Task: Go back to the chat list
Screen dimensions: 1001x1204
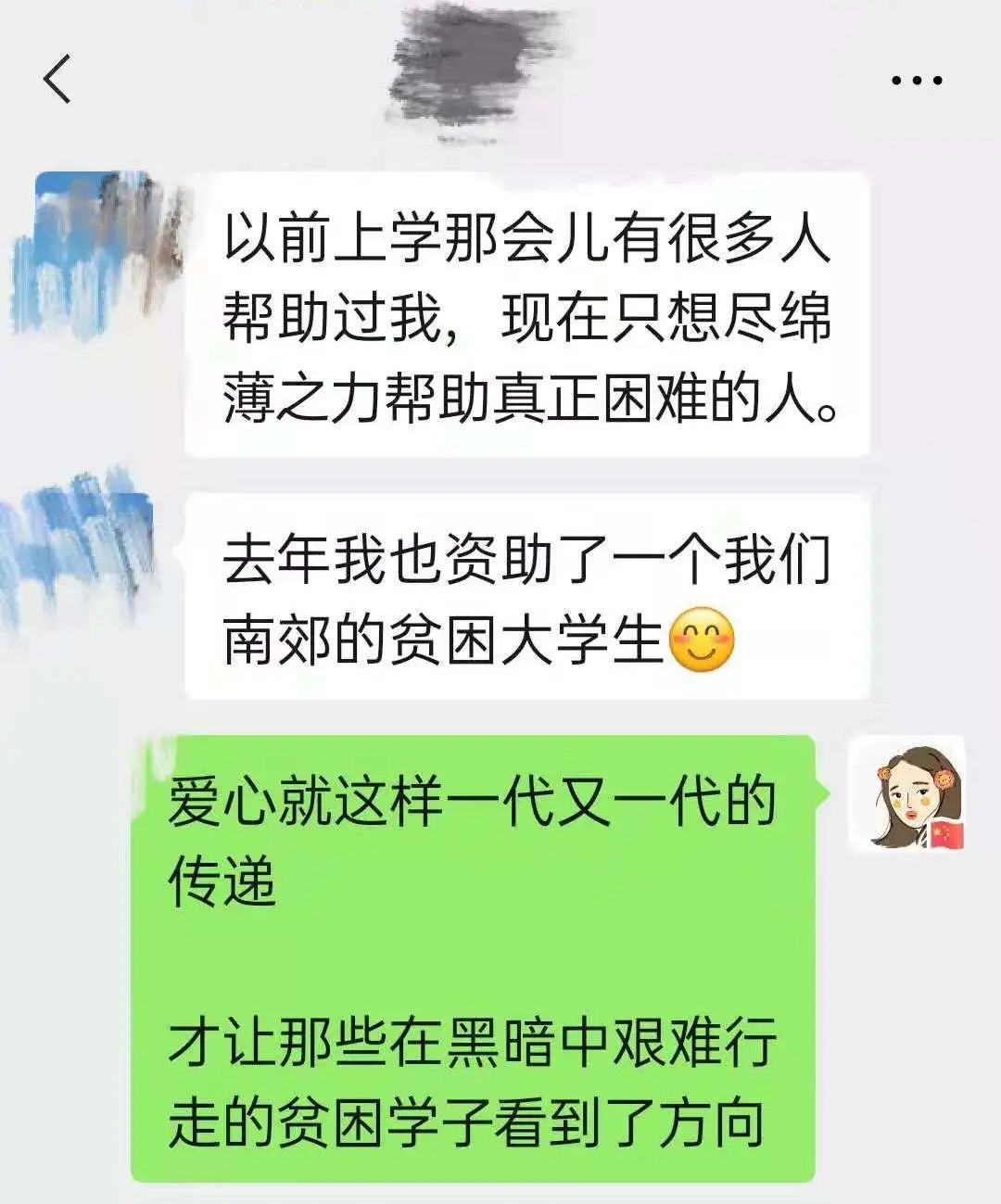Action: point(57,79)
